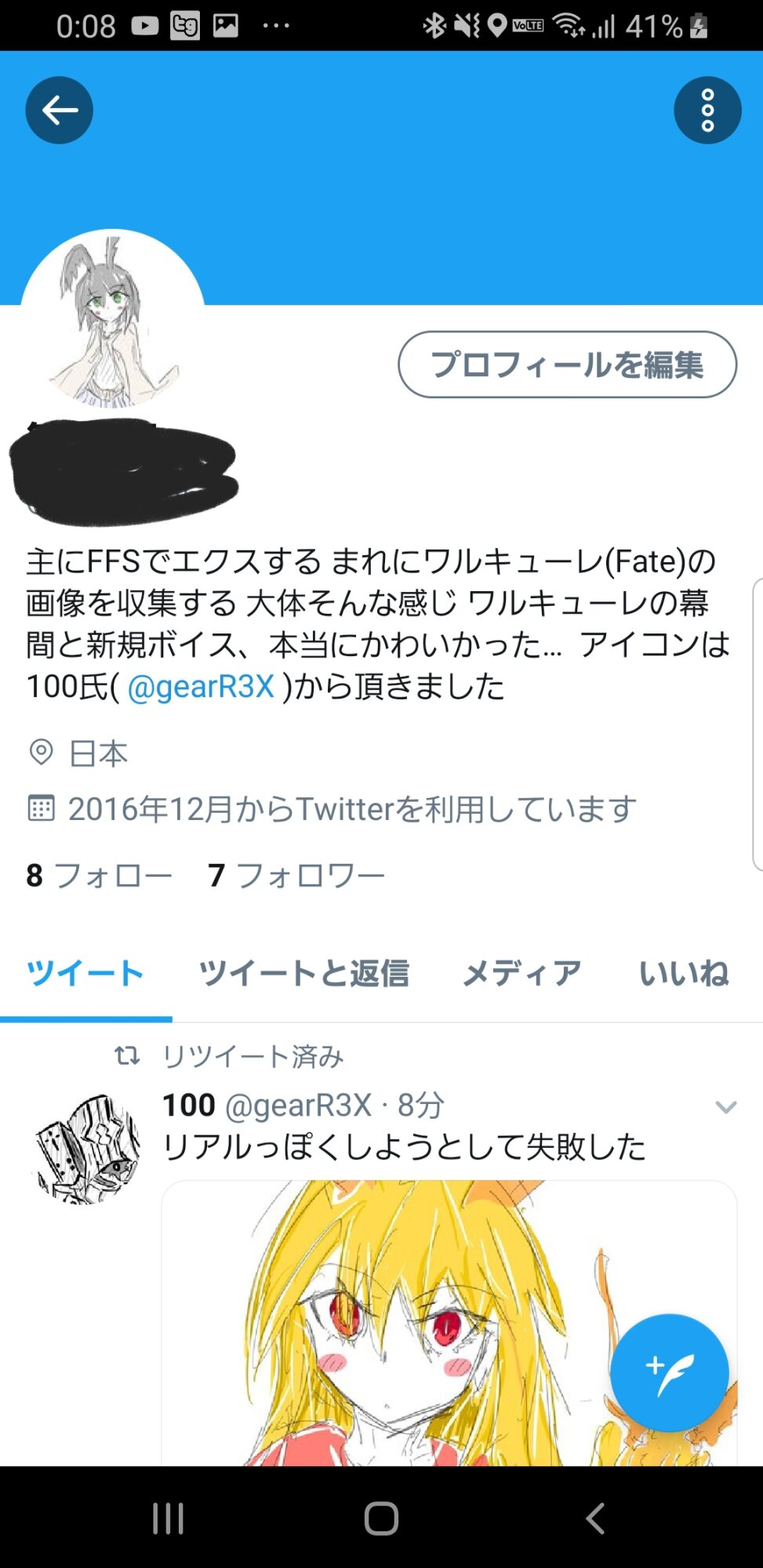This screenshot has width=763, height=1568.
Task: Tap the system home button
Action: tap(381, 1519)
